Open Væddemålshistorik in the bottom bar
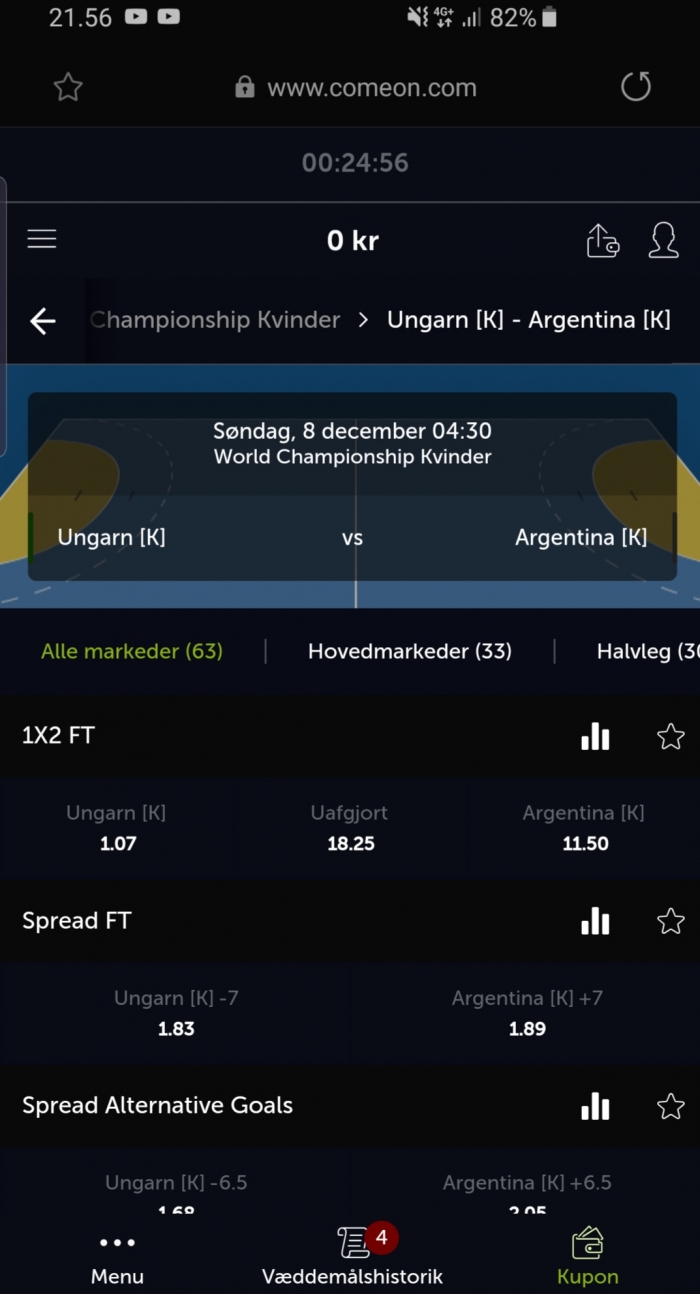The image size is (700, 1294). coord(352,1257)
